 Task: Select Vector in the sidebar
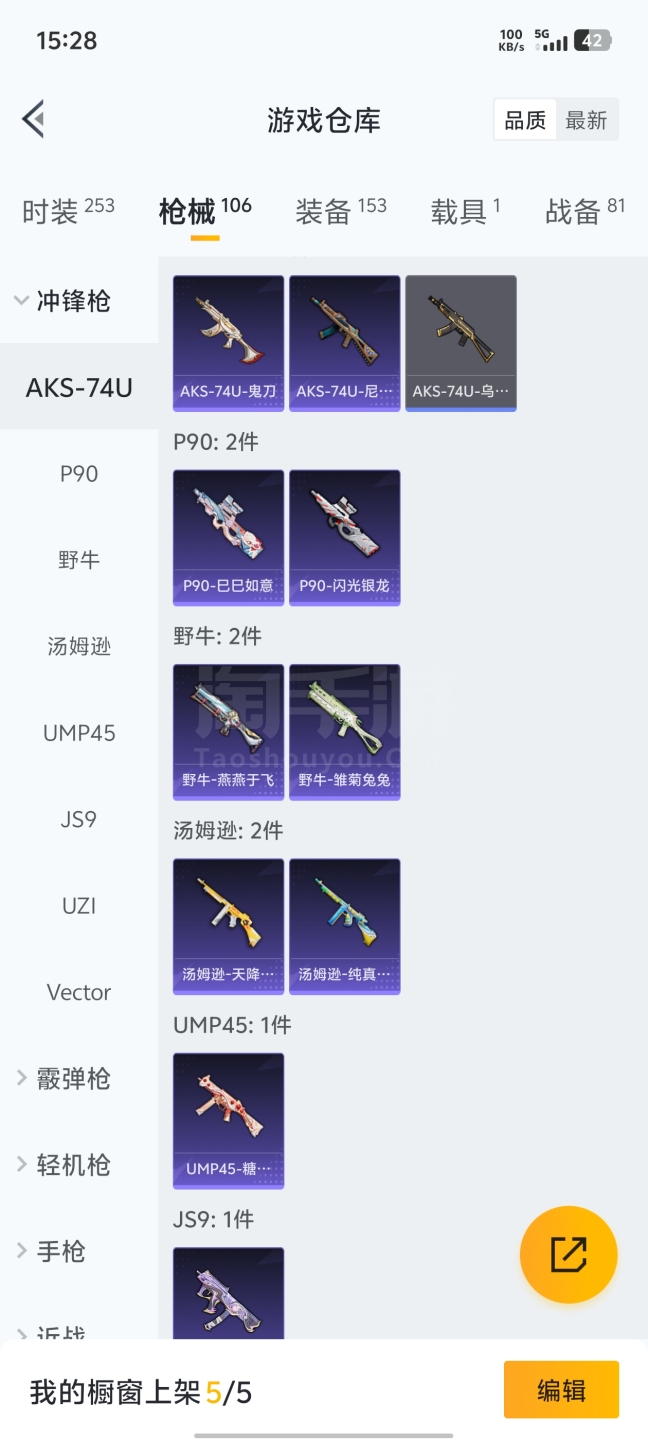[79, 992]
